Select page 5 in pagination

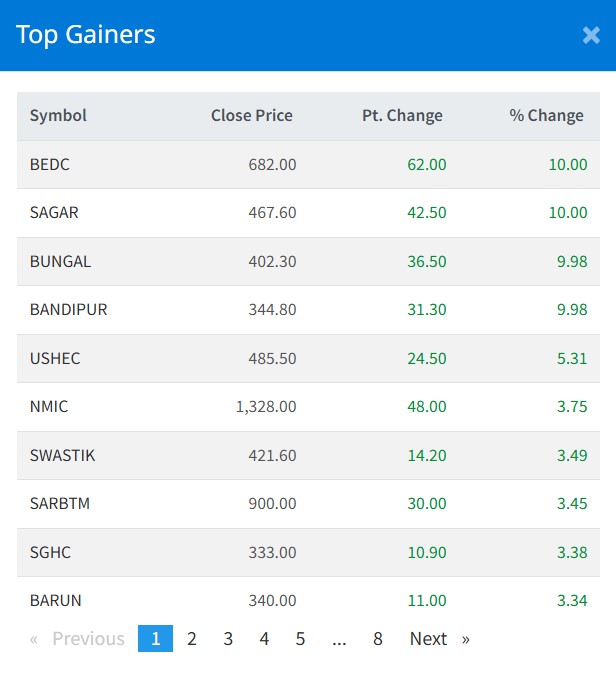pos(300,639)
